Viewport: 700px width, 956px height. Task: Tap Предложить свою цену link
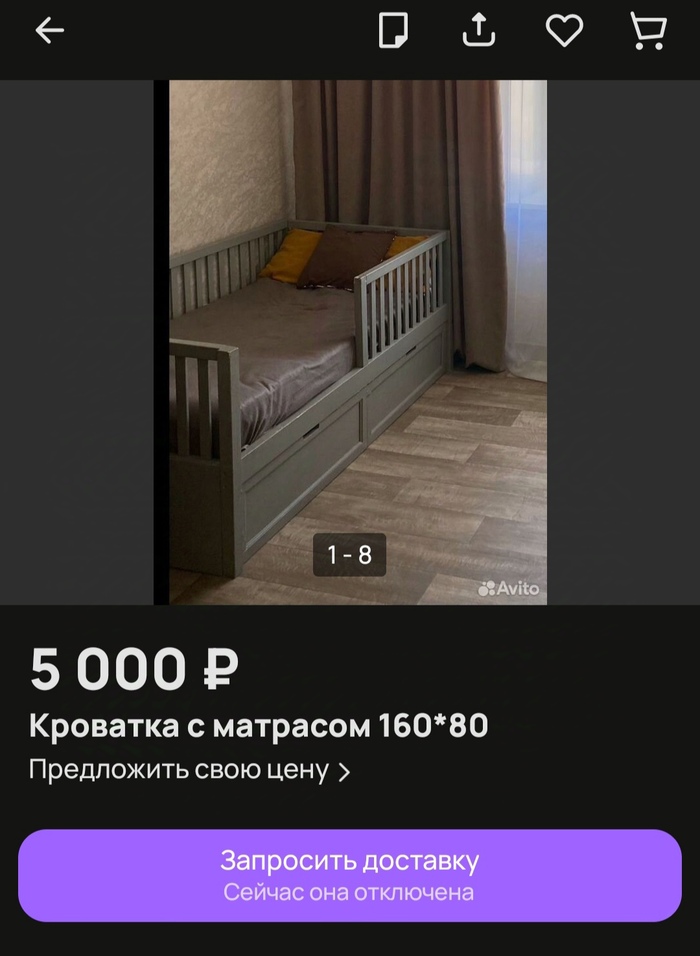click(189, 771)
